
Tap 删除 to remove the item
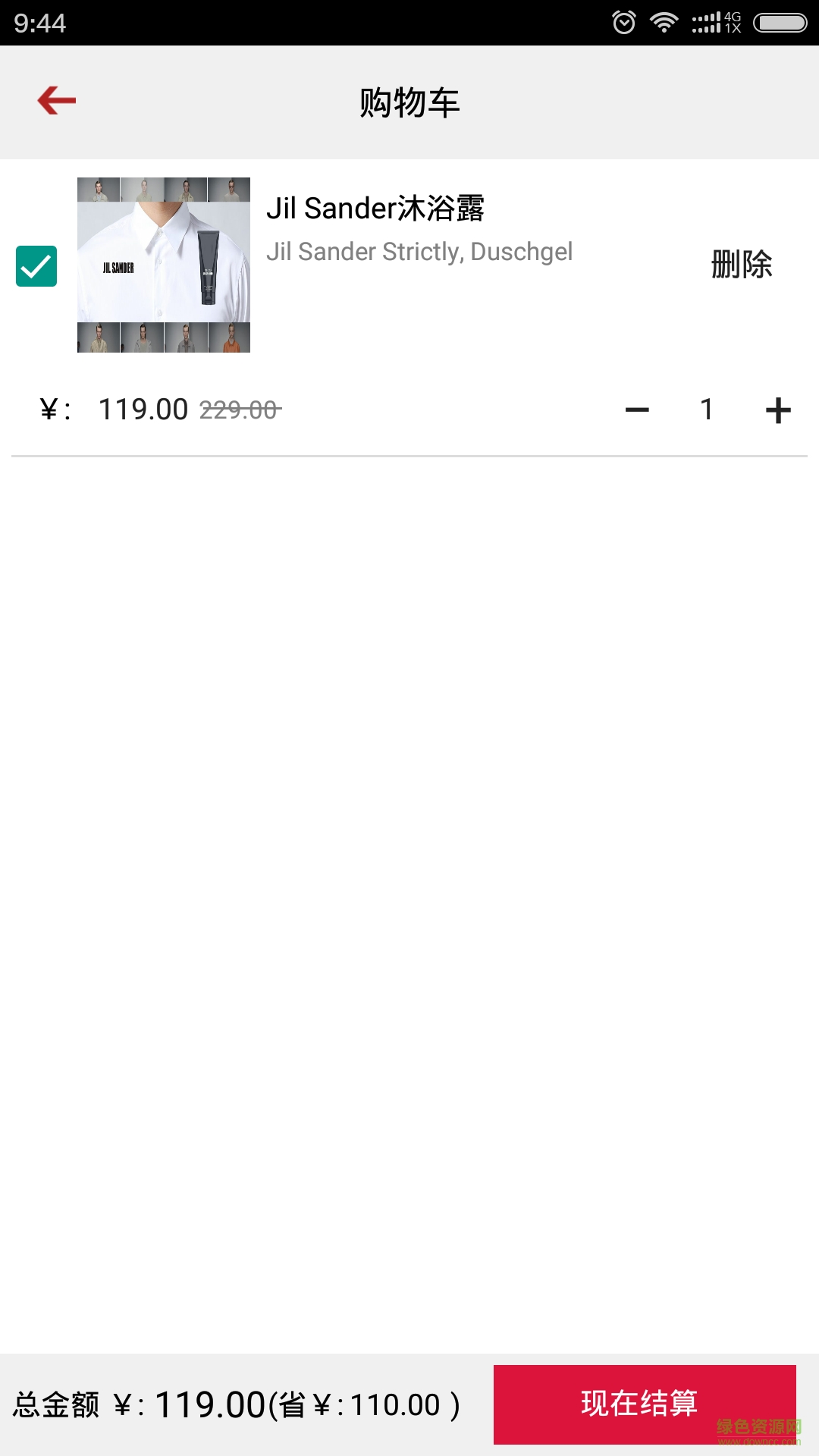pos(739,265)
